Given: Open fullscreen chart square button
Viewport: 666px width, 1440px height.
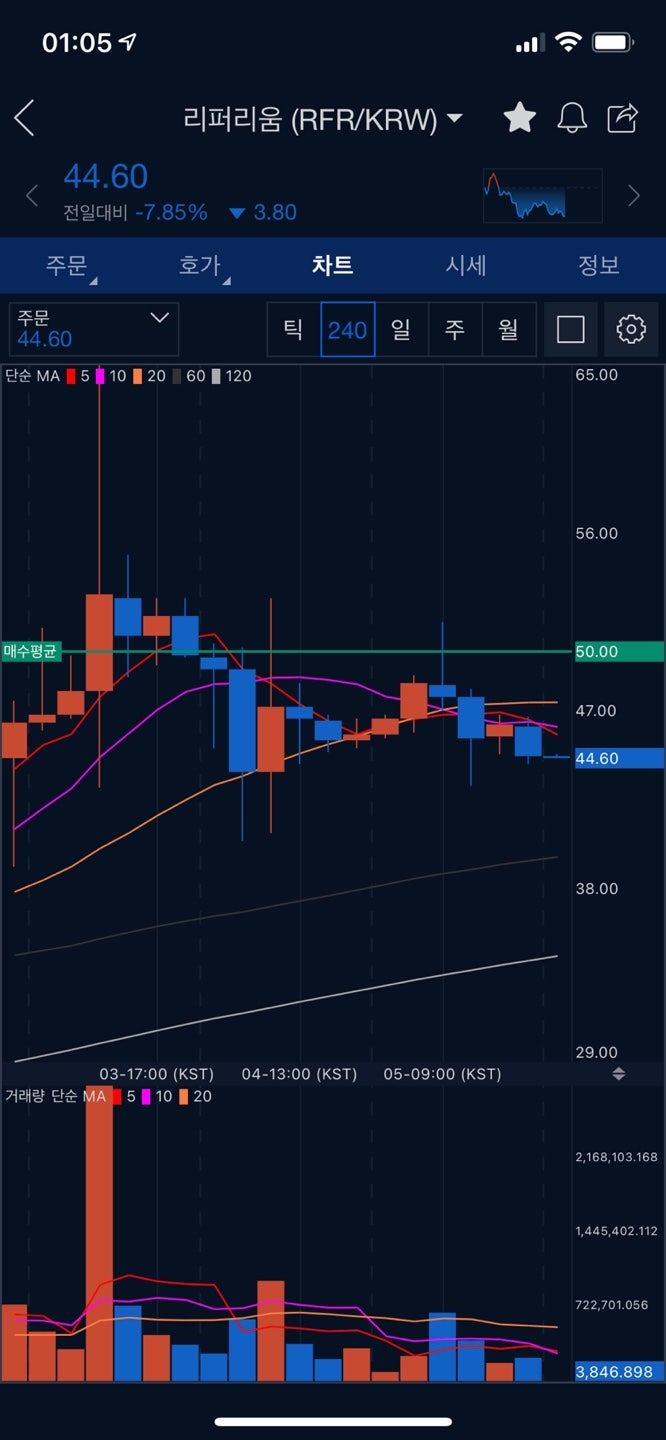Looking at the screenshot, I should click(571, 329).
